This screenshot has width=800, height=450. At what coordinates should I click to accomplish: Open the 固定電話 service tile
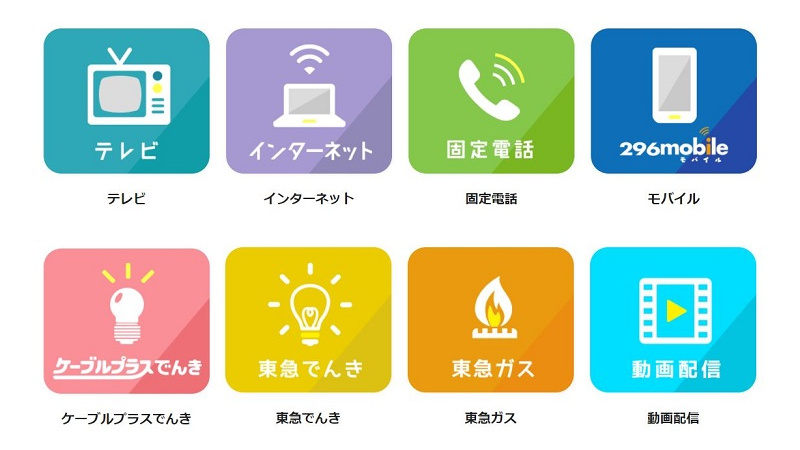(x=491, y=101)
